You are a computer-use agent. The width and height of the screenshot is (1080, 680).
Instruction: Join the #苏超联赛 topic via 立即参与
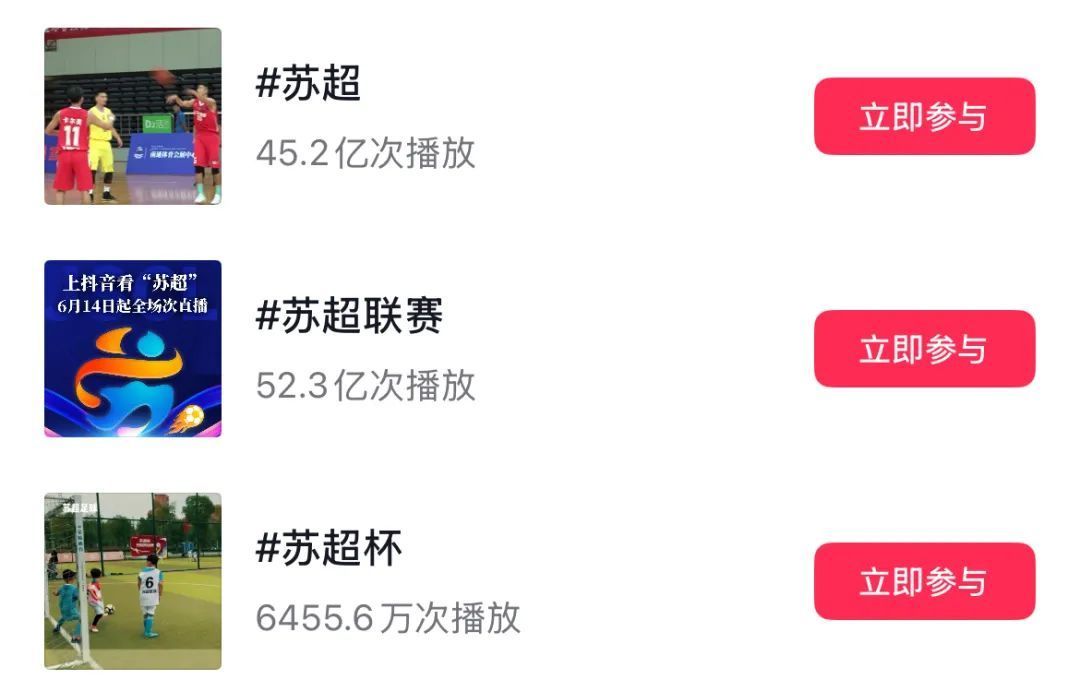924,349
